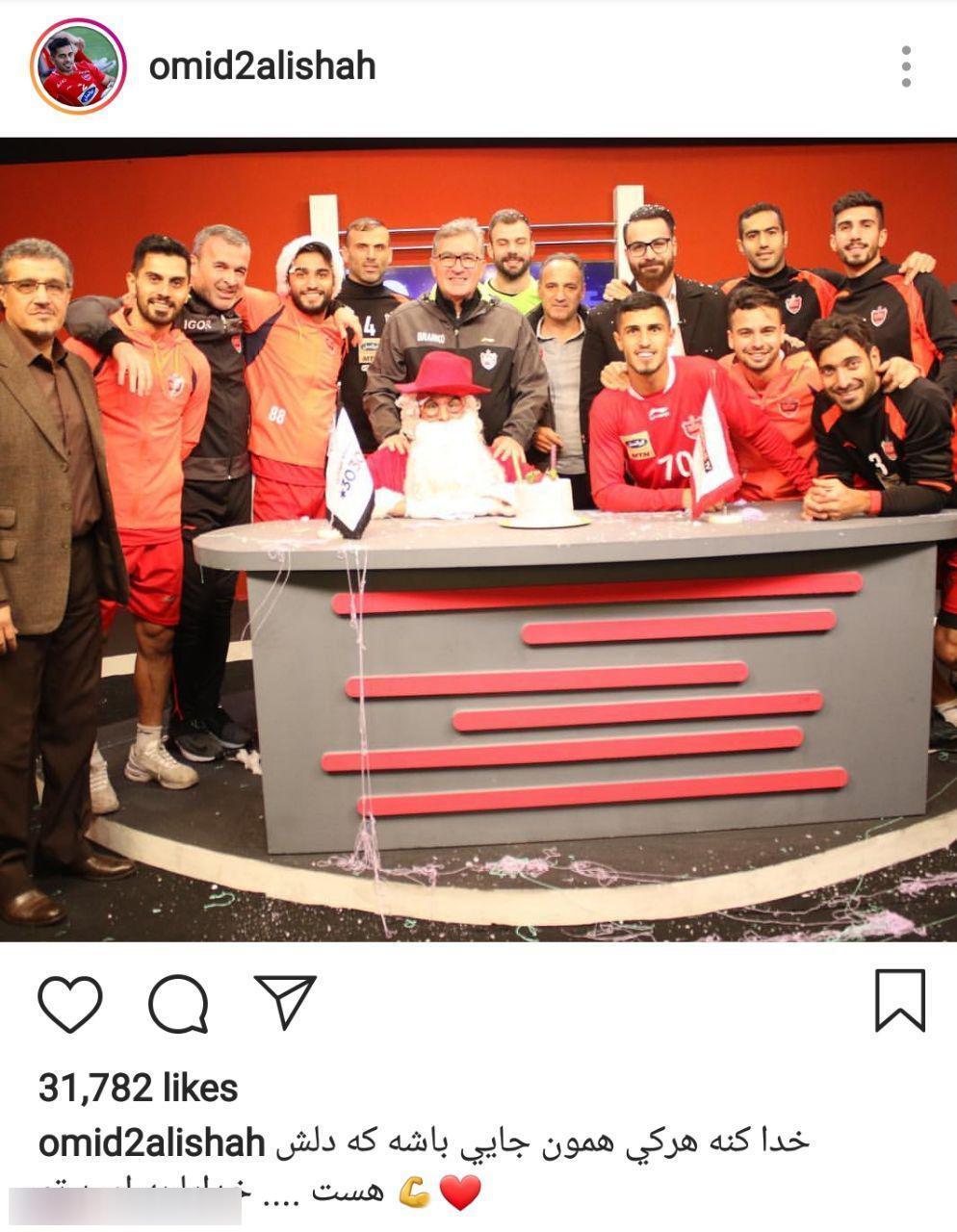Open comments on this post

178,1004
